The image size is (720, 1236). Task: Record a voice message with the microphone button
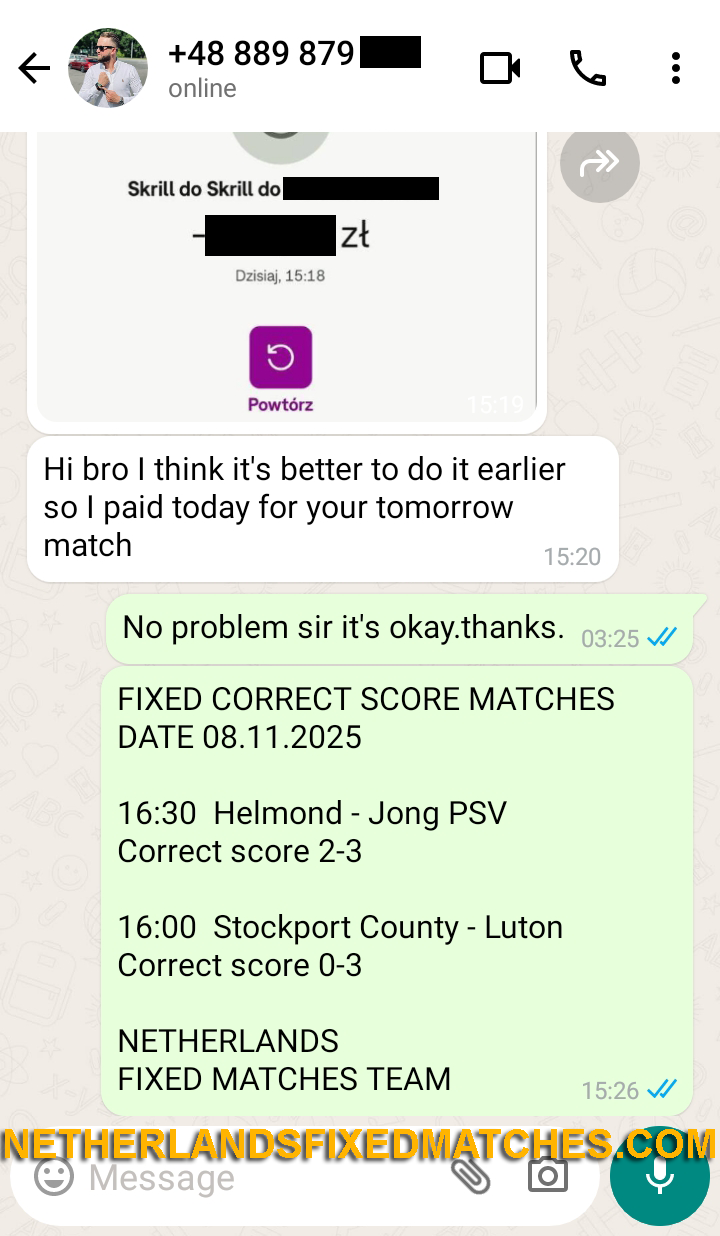coord(660,1176)
